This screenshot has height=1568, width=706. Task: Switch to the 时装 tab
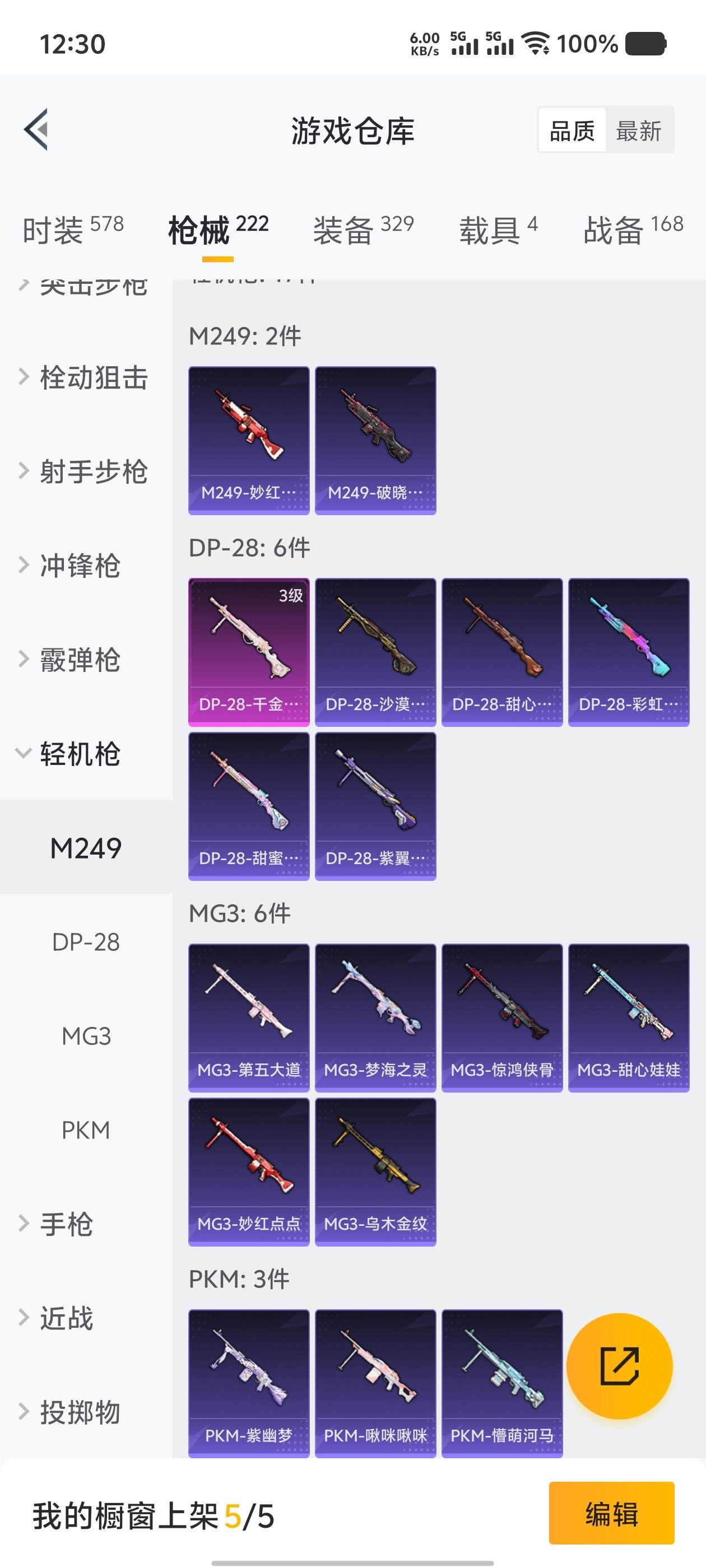72,231
